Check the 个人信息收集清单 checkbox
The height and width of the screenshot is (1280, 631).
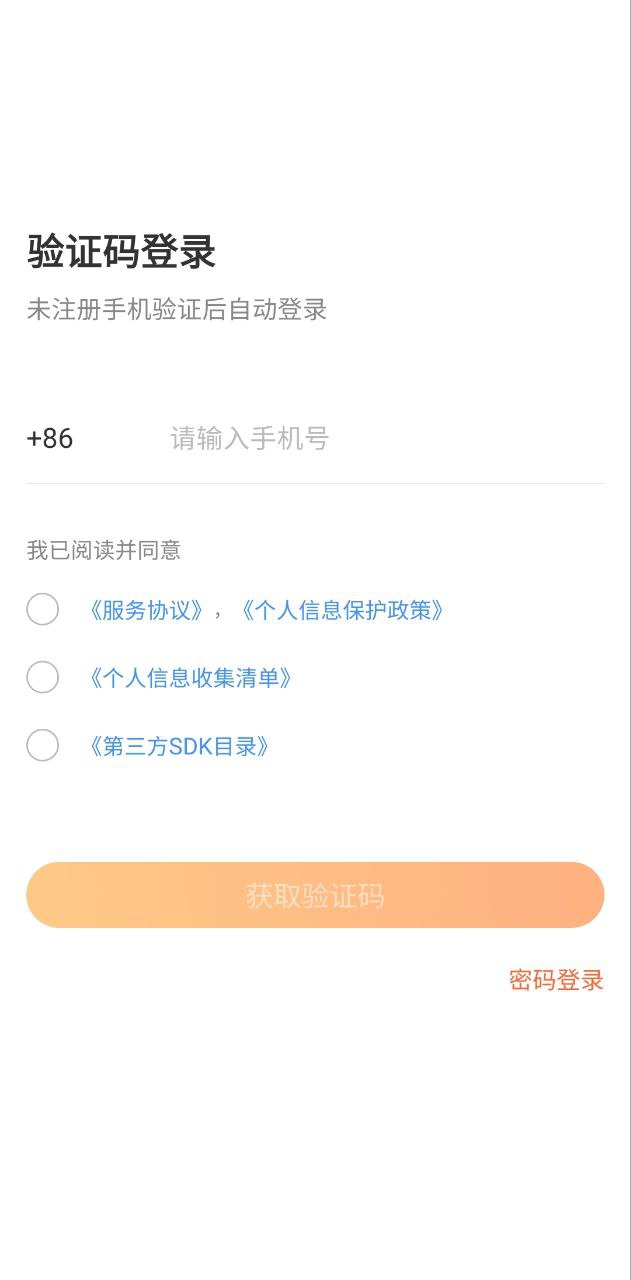pyautogui.click(x=42, y=677)
